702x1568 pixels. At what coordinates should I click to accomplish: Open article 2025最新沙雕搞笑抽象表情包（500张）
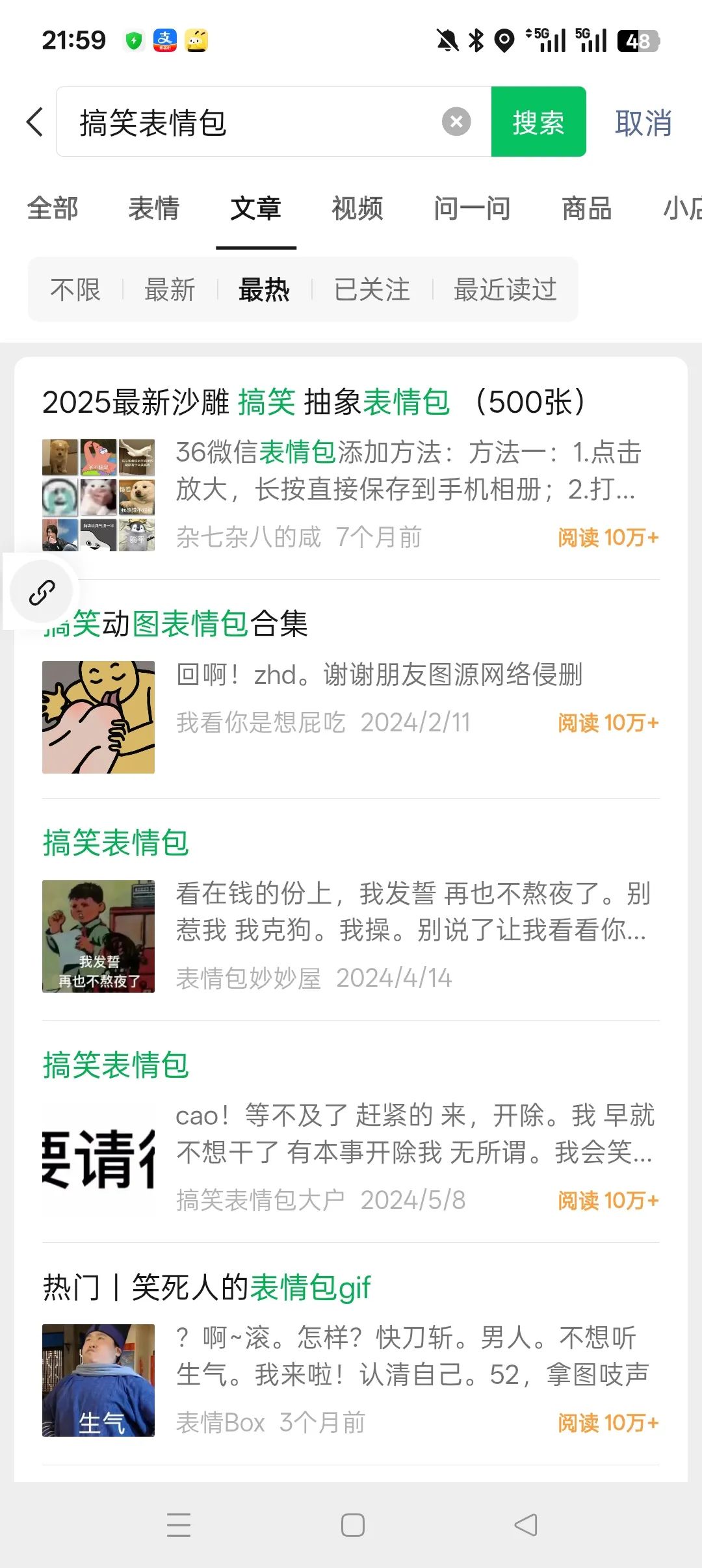pyautogui.click(x=313, y=402)
